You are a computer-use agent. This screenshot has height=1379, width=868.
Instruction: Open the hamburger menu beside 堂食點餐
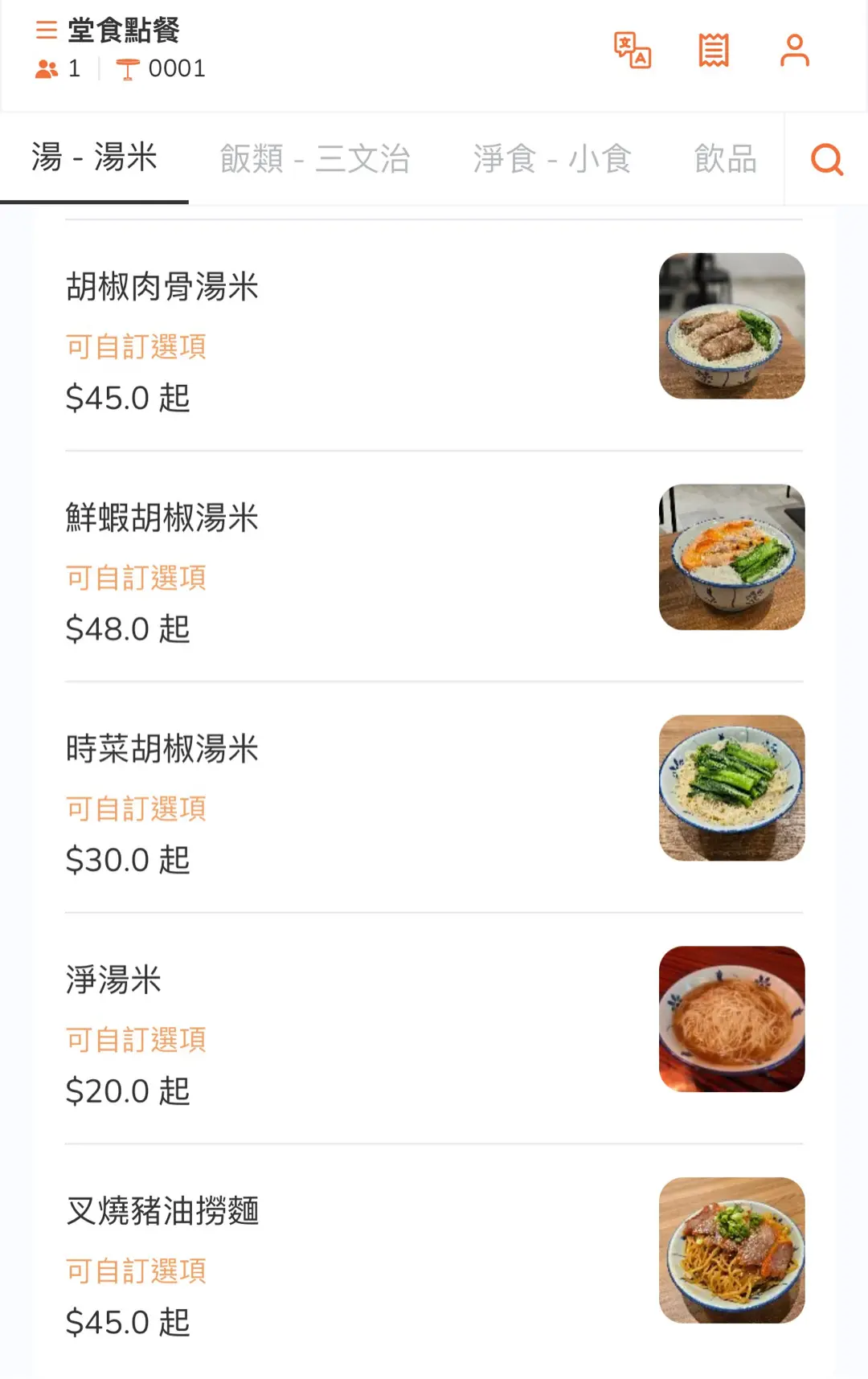click(47, 31)
